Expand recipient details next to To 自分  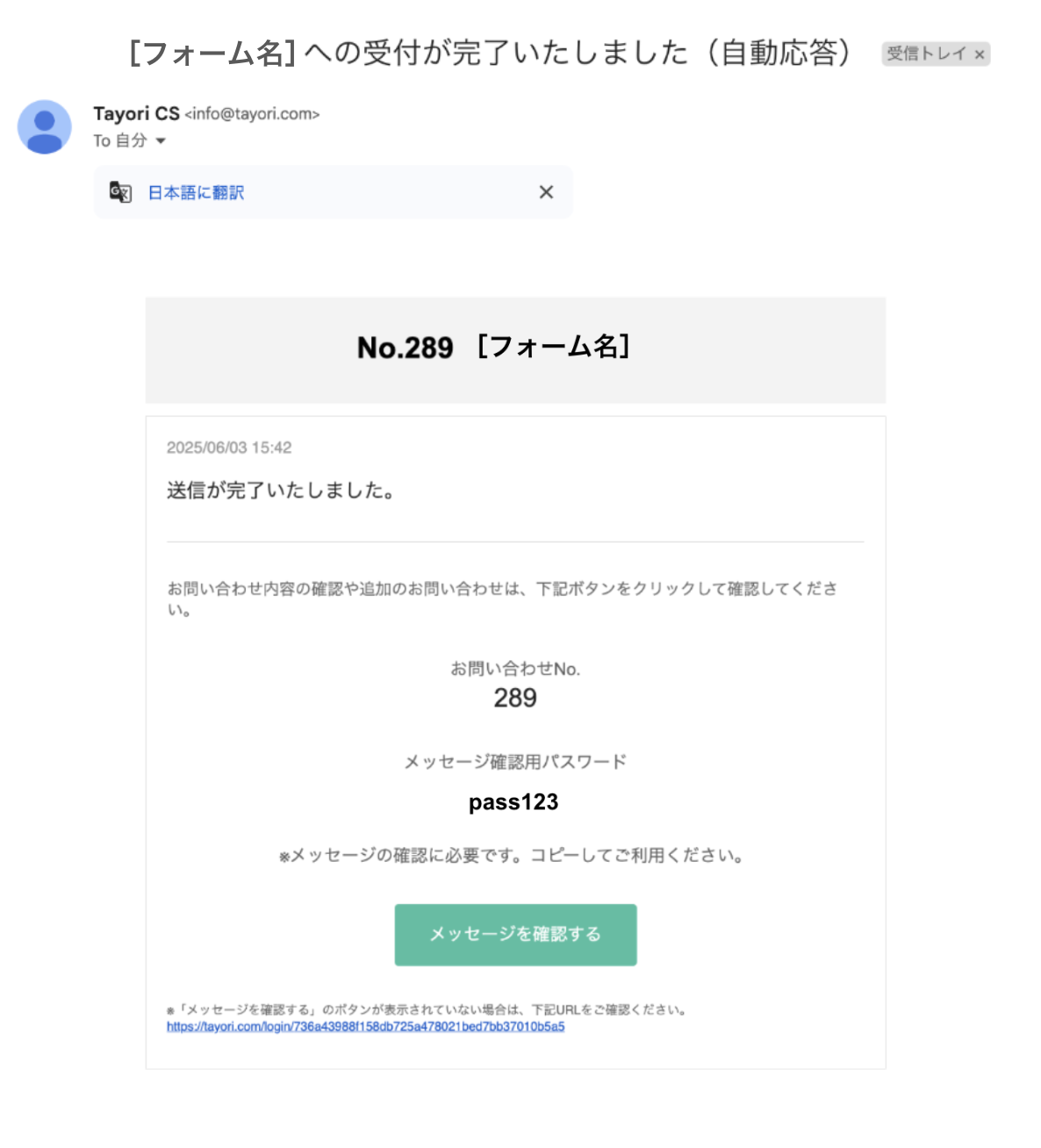point(161,141)
